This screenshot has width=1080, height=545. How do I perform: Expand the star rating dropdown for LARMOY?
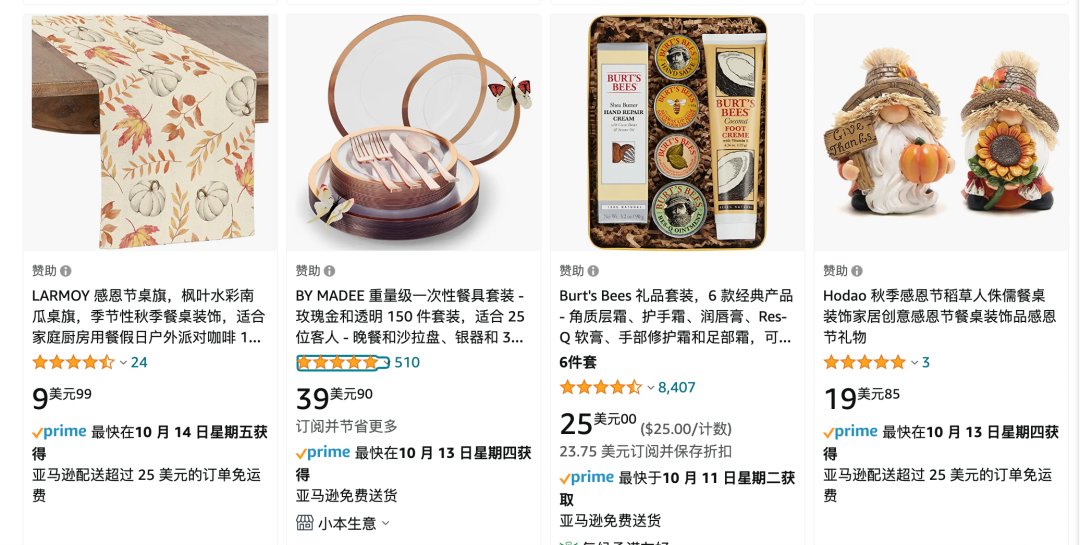123,362
